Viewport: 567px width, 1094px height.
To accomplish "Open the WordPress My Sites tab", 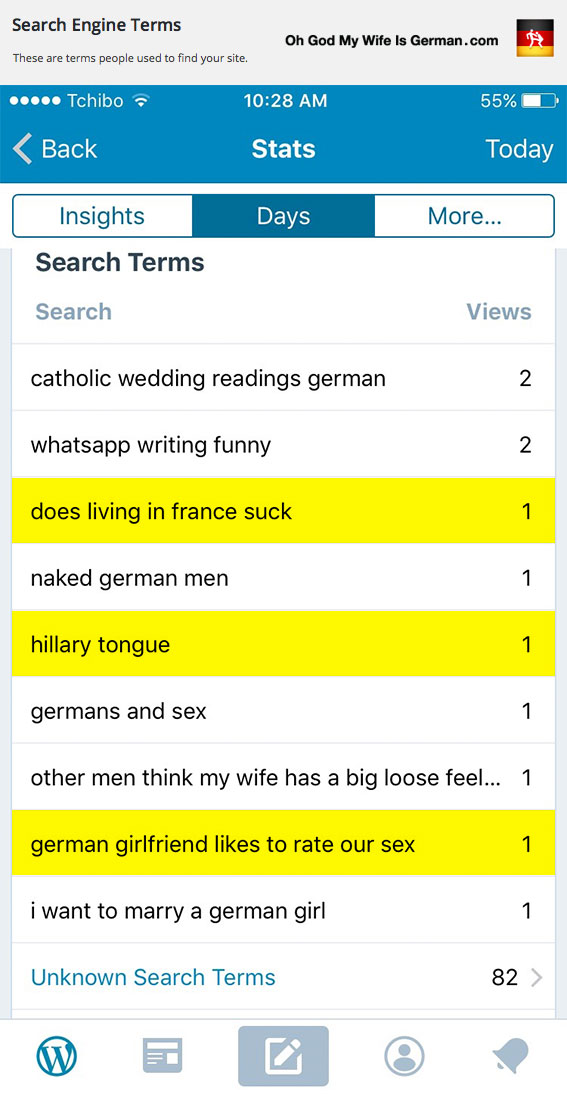I will tap(56, 1056).
